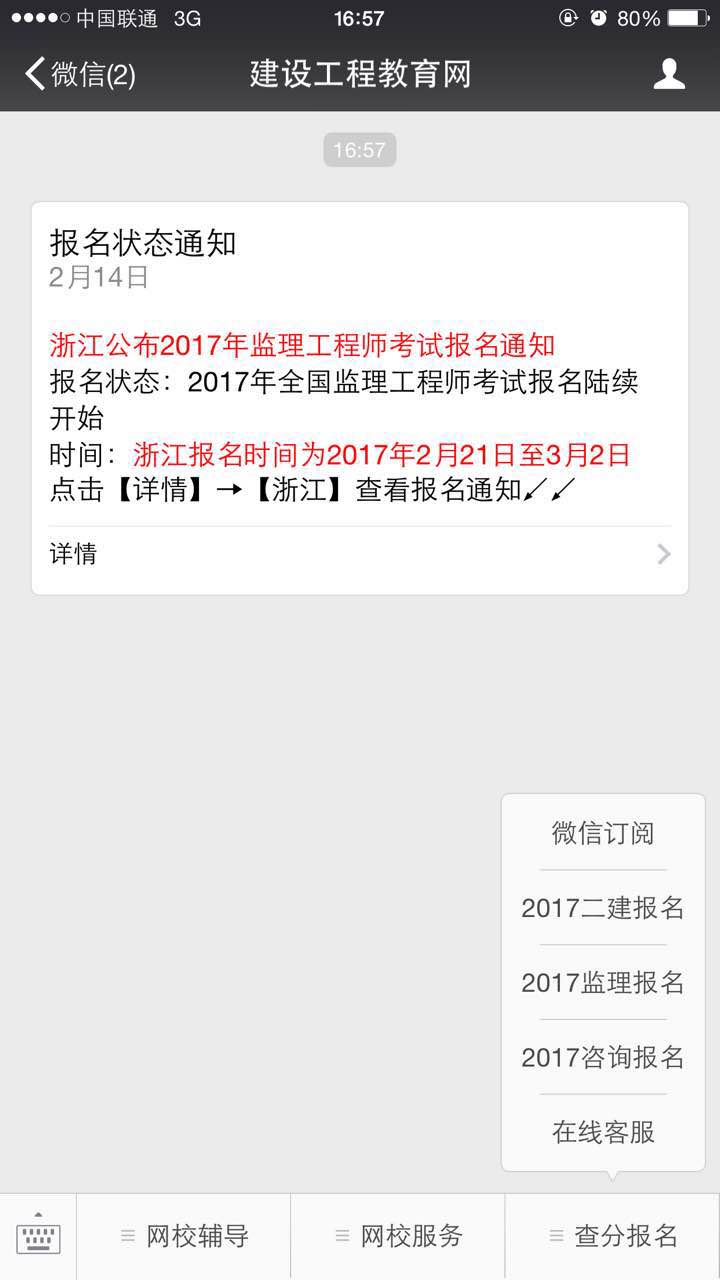Select 网校服务 from the bottom menu
Viewport: 720px width, 1280px height.
(x=398, y=1235)
